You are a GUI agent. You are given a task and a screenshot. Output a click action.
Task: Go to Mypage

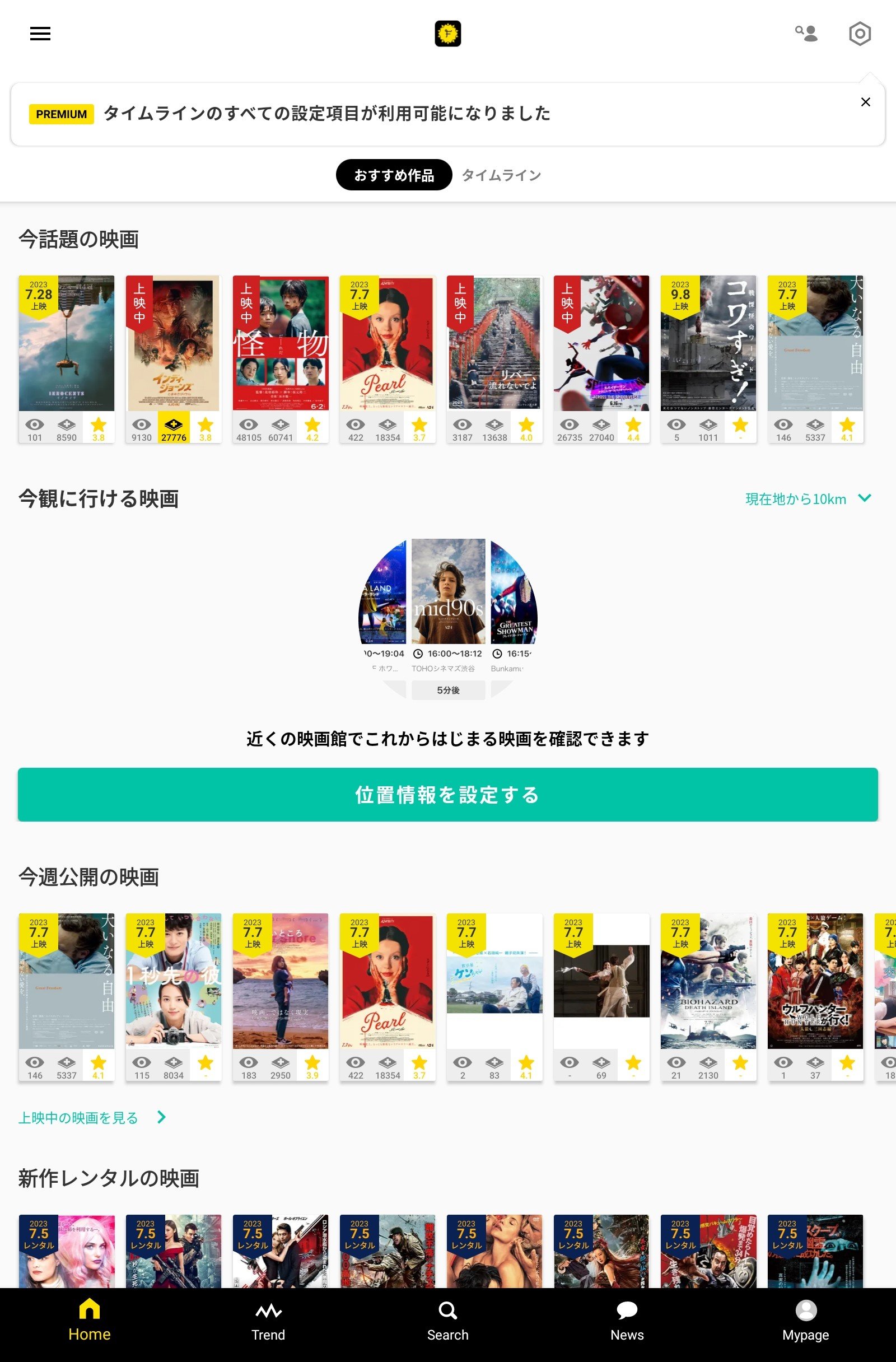pyautogui.click(x=806, y=1321)
